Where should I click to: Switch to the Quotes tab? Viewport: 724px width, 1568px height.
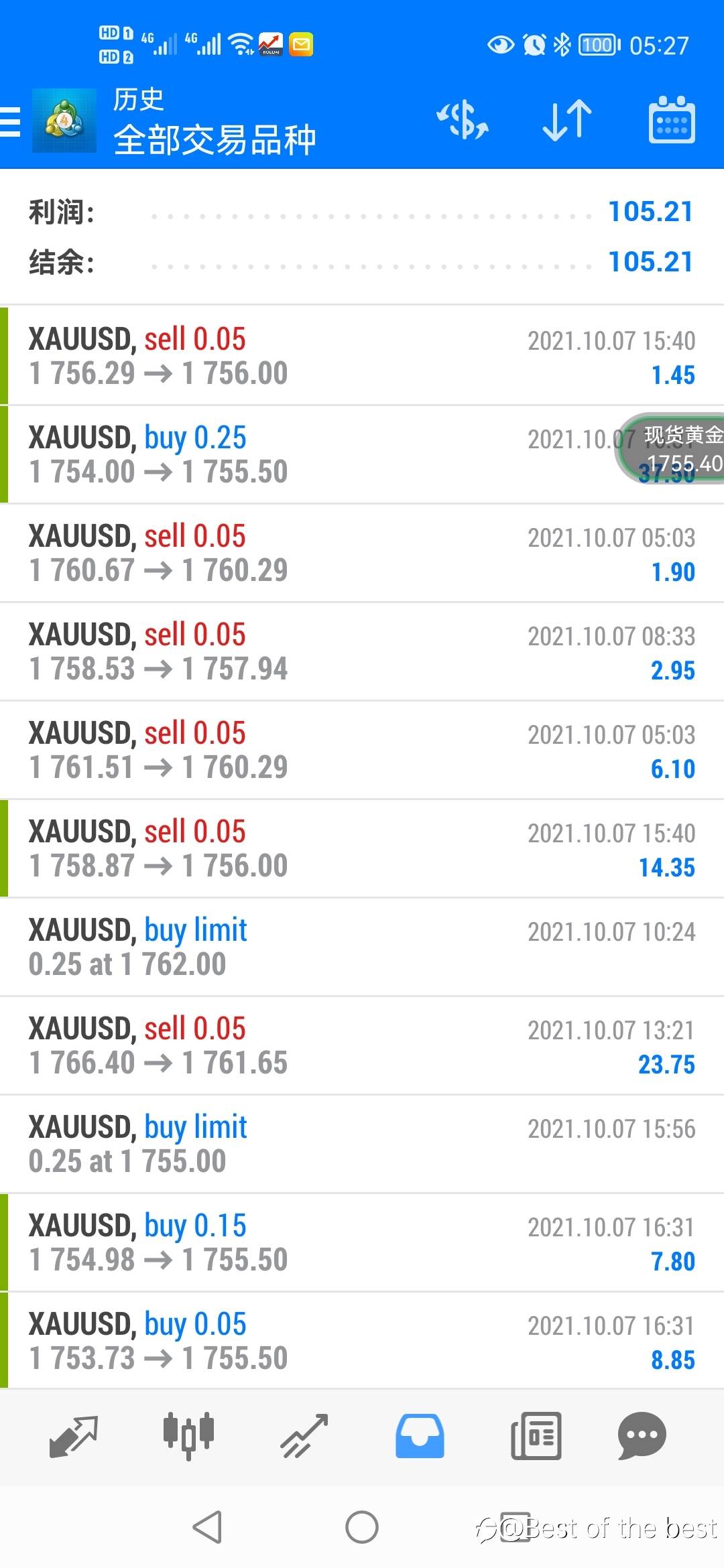coord(74,1436)
